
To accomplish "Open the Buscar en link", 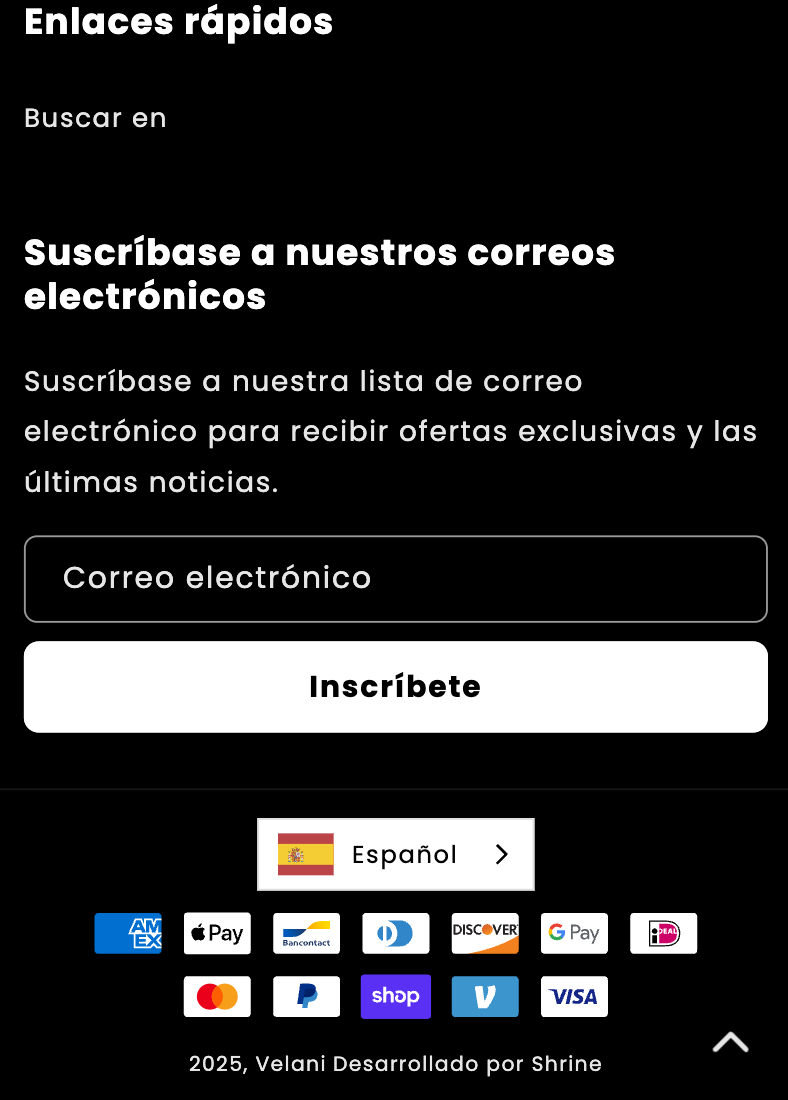I will point(95,118).
